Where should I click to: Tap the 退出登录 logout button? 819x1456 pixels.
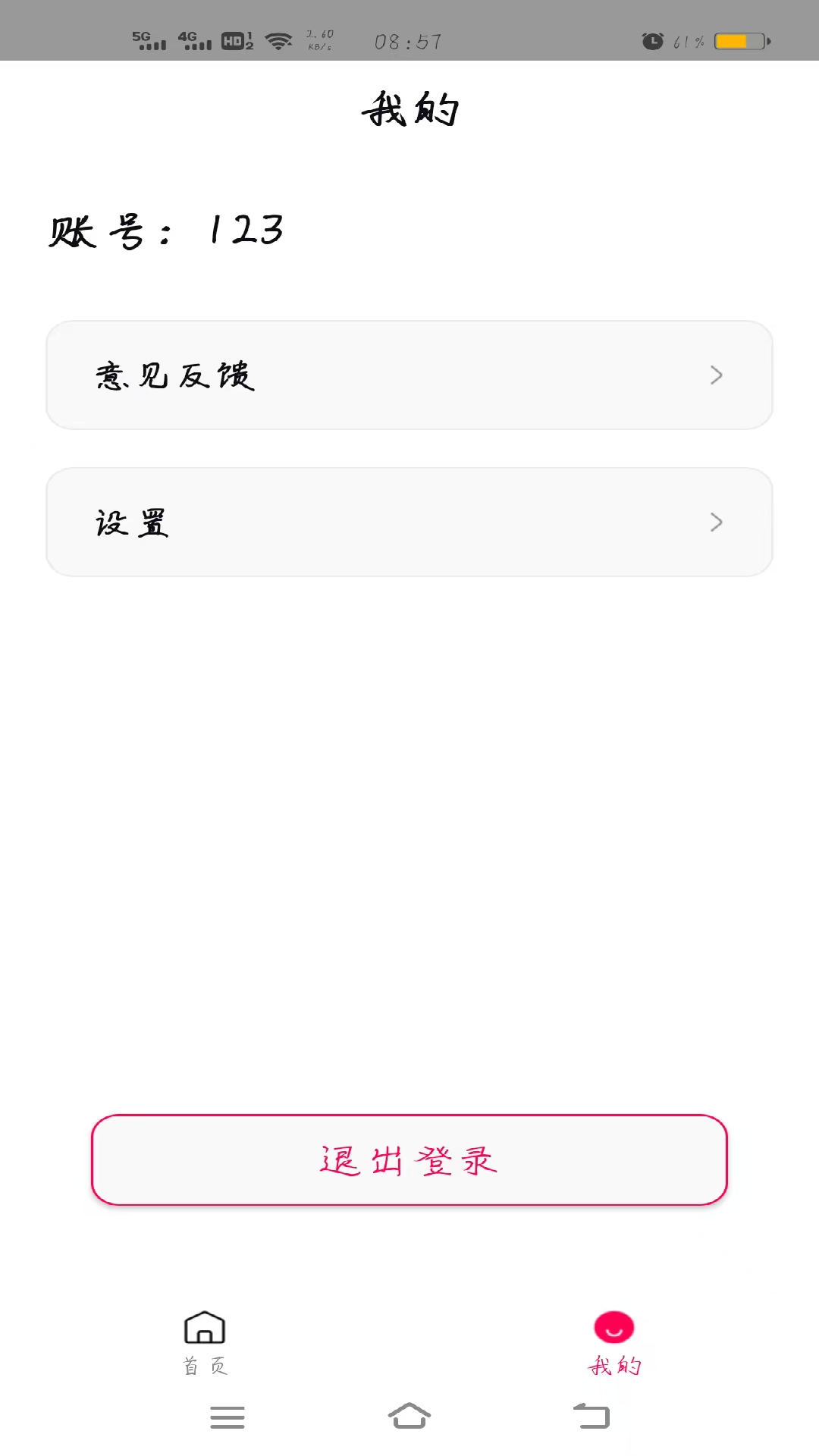409,1159
